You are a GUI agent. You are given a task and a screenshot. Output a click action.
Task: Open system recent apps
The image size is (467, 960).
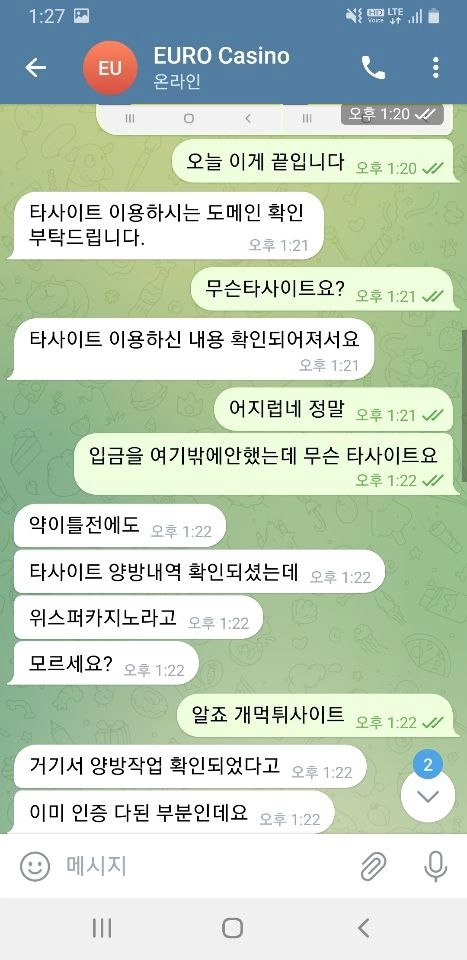[x=102, y=929]
